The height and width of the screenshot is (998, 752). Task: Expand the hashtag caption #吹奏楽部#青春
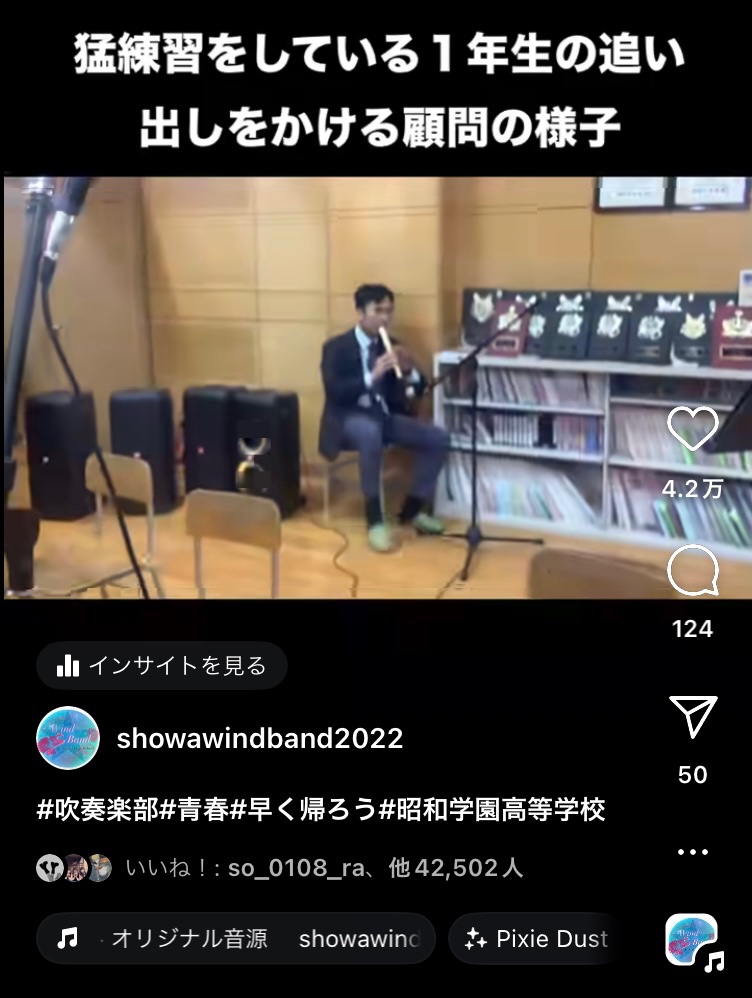[321, 809]
